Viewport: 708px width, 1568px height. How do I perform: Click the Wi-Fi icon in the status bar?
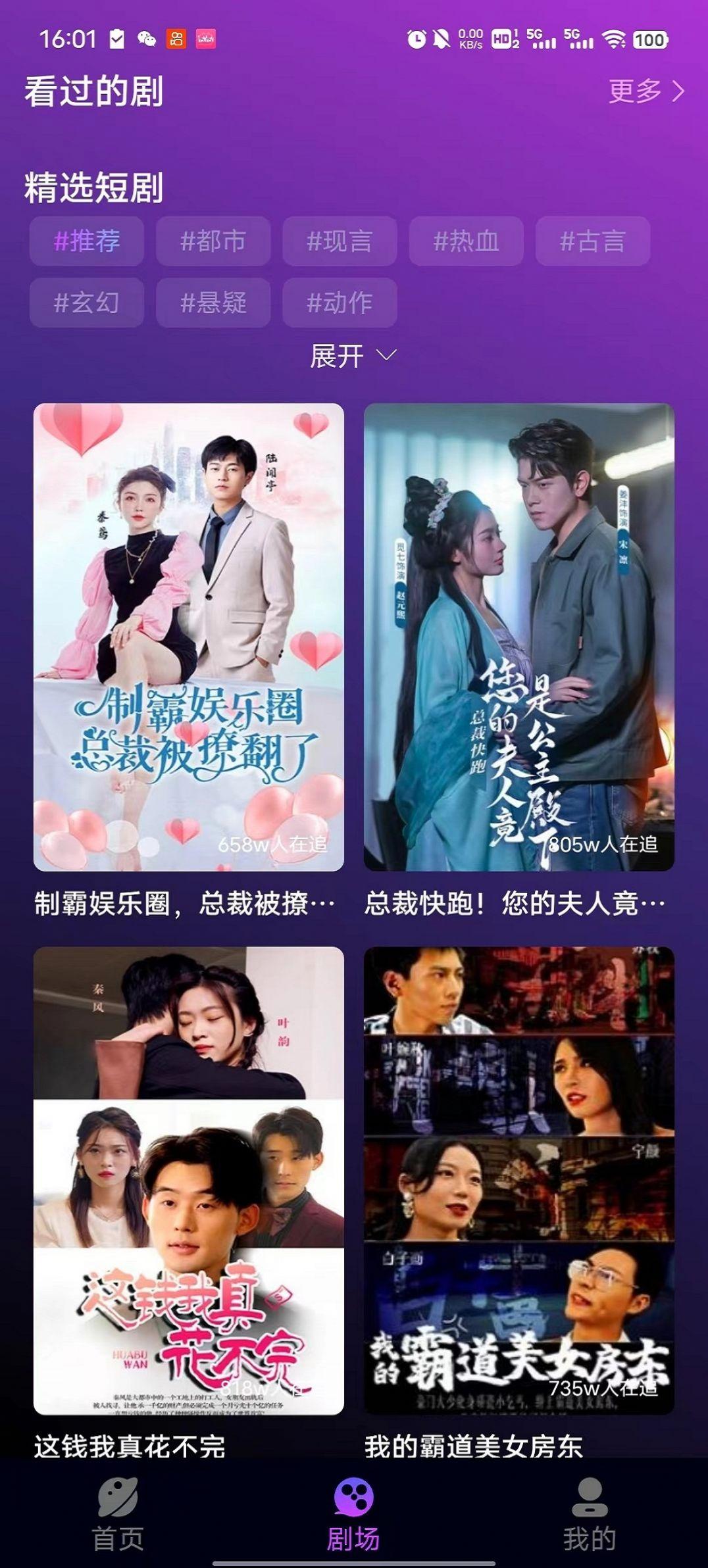tap(613, 38)
